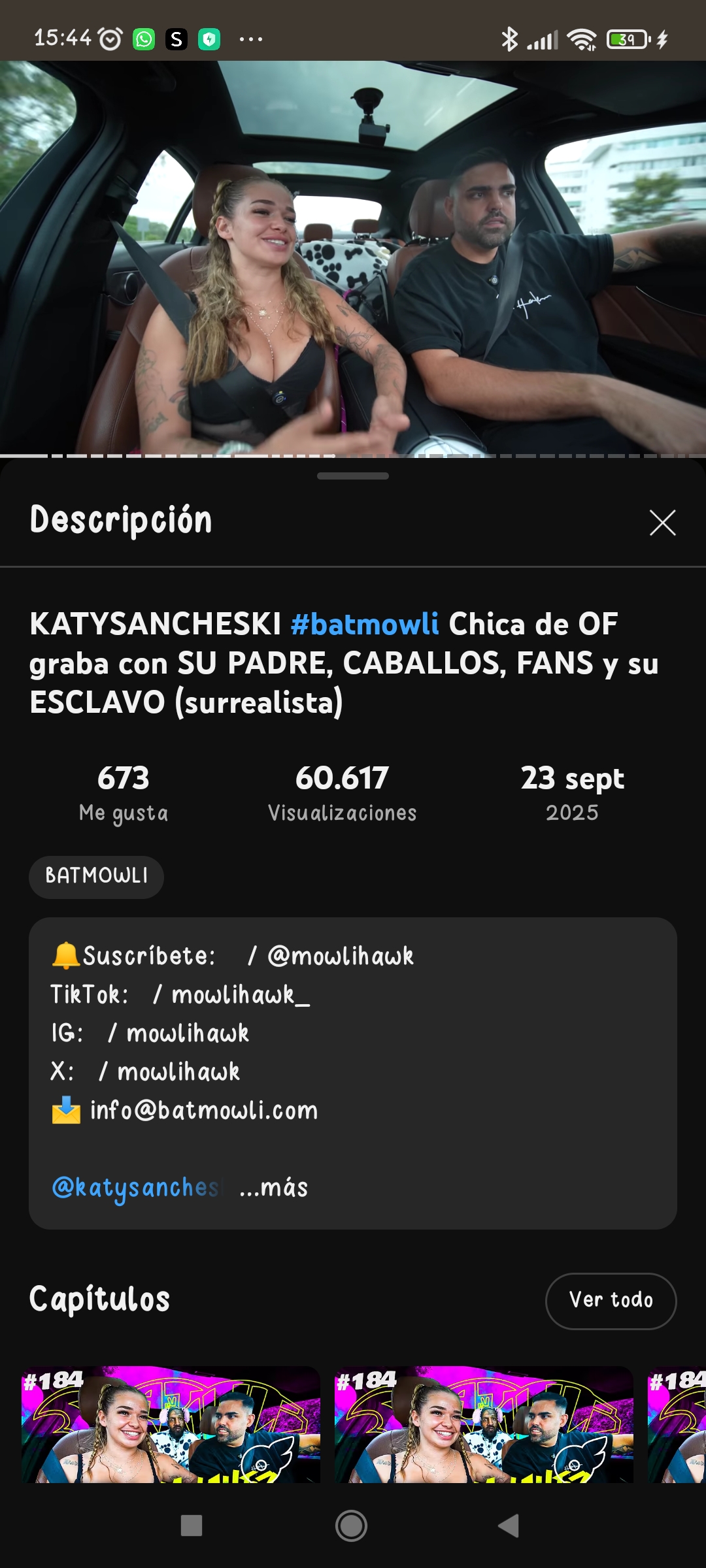The image size is (706, 1568).
Task: Open the IG mowlihawk link
Action: (x=187, y=1034)
